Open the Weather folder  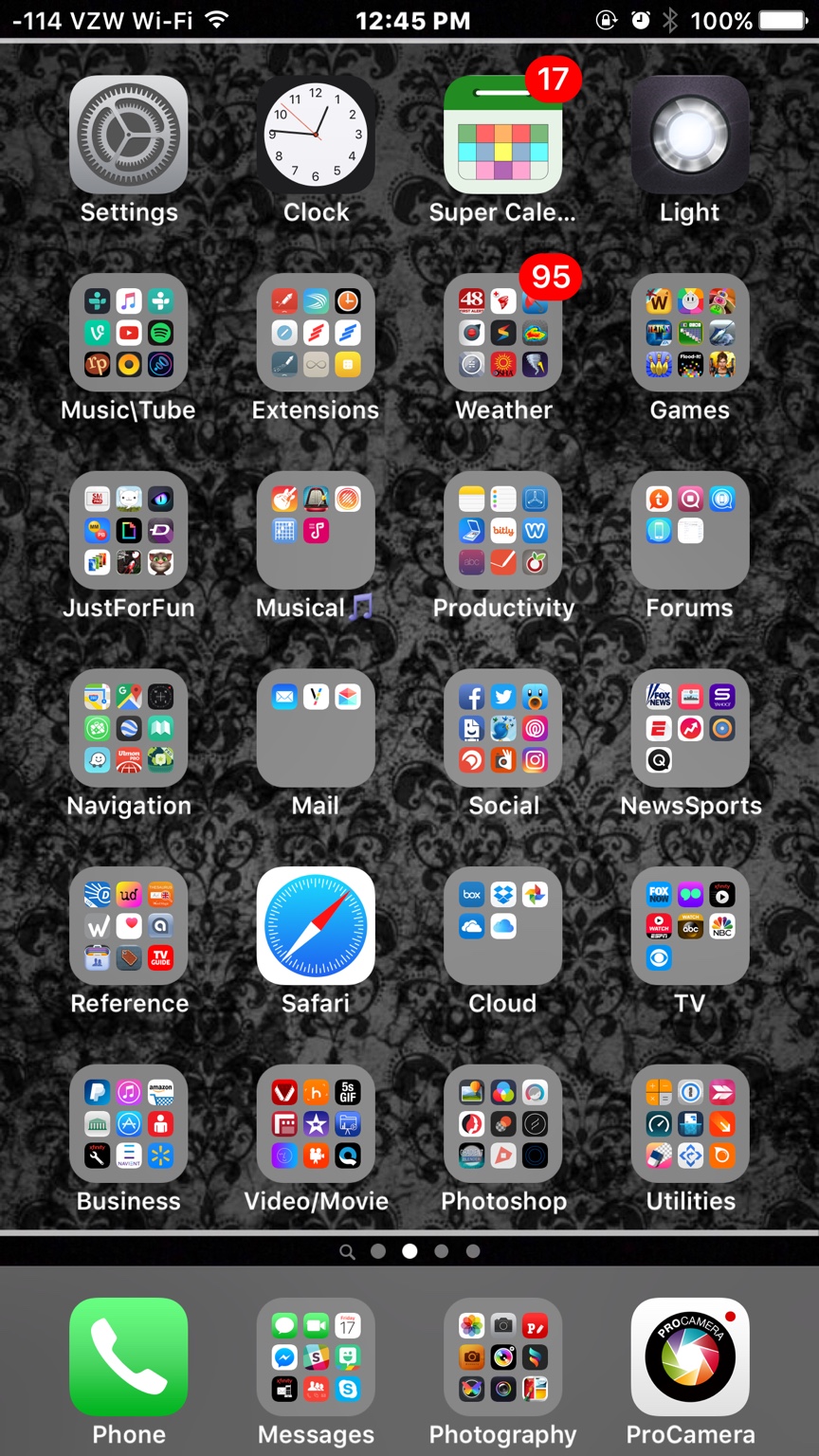pyautogui.click(x=503, y=333)
